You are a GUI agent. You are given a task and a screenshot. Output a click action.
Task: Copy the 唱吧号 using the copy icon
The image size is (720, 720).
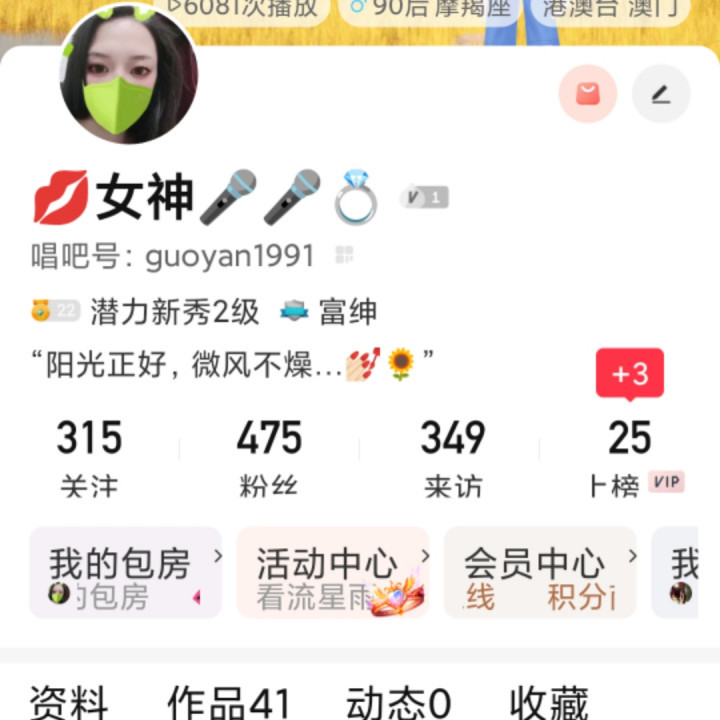point(344,255)
